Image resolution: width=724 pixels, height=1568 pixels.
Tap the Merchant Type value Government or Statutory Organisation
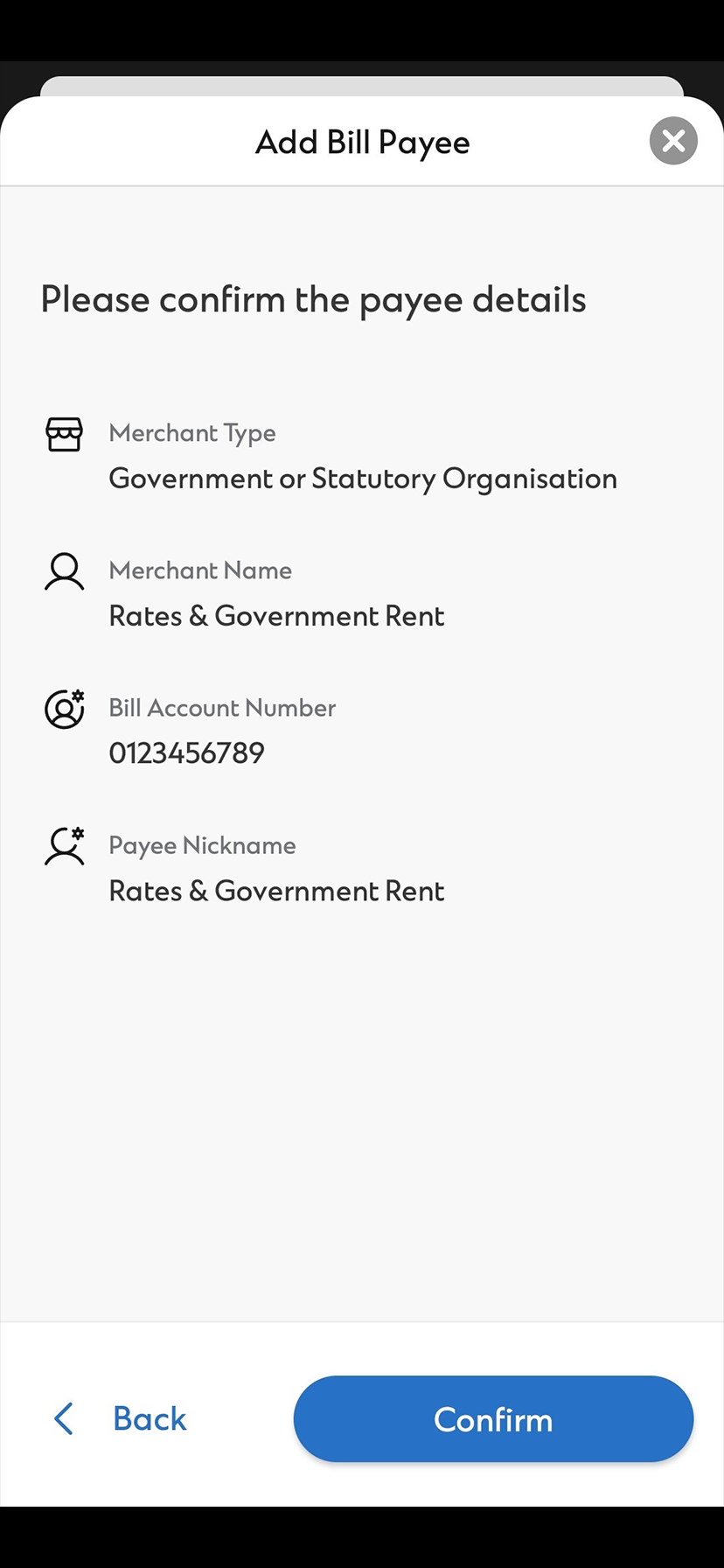pyautogui.click(x=362, y=478)
